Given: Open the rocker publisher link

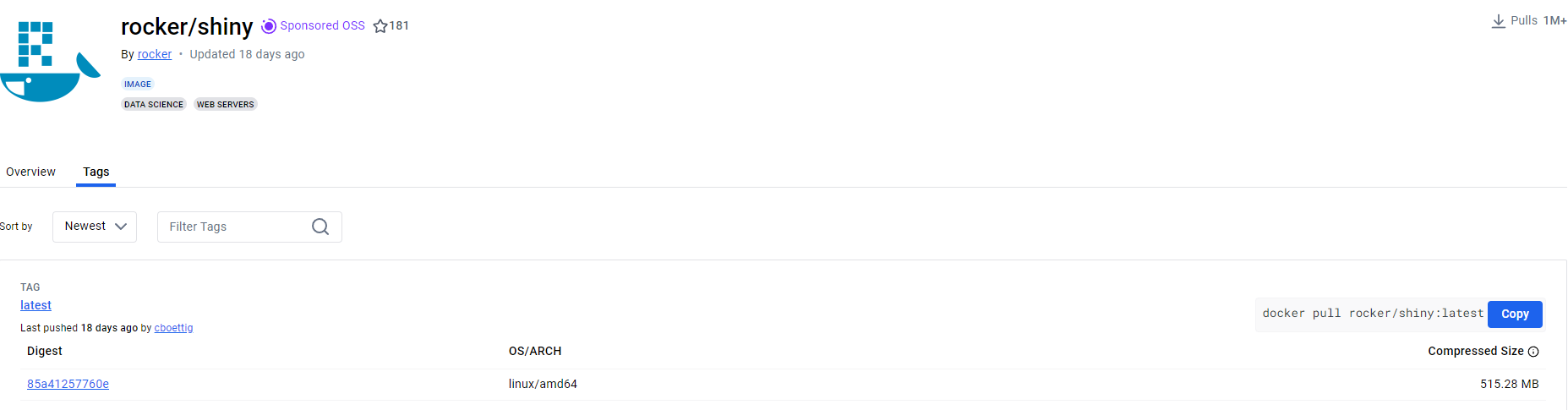Looking at the screenshot, I should (154, 54).
